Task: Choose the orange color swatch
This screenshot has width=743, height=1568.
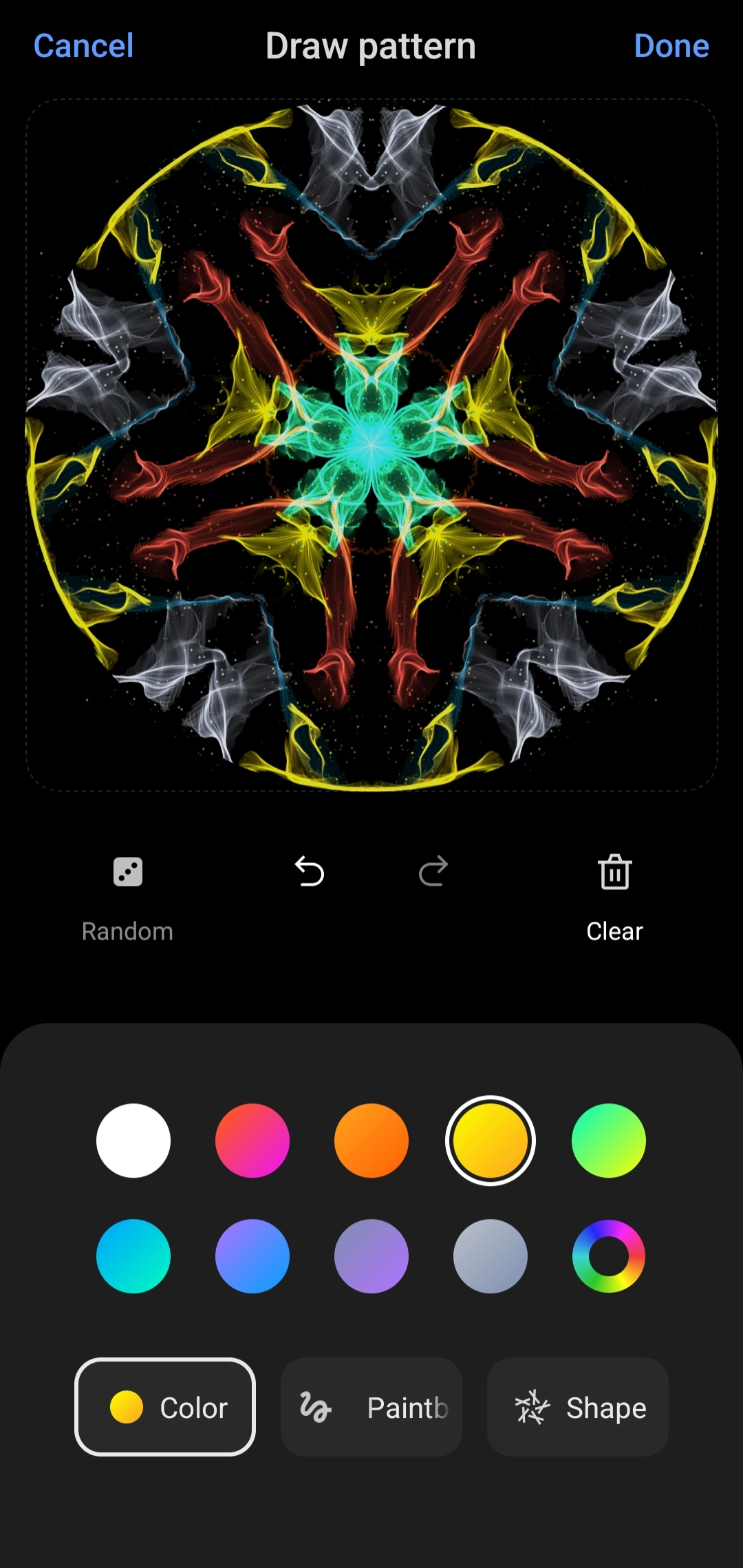Action: 371,1141
